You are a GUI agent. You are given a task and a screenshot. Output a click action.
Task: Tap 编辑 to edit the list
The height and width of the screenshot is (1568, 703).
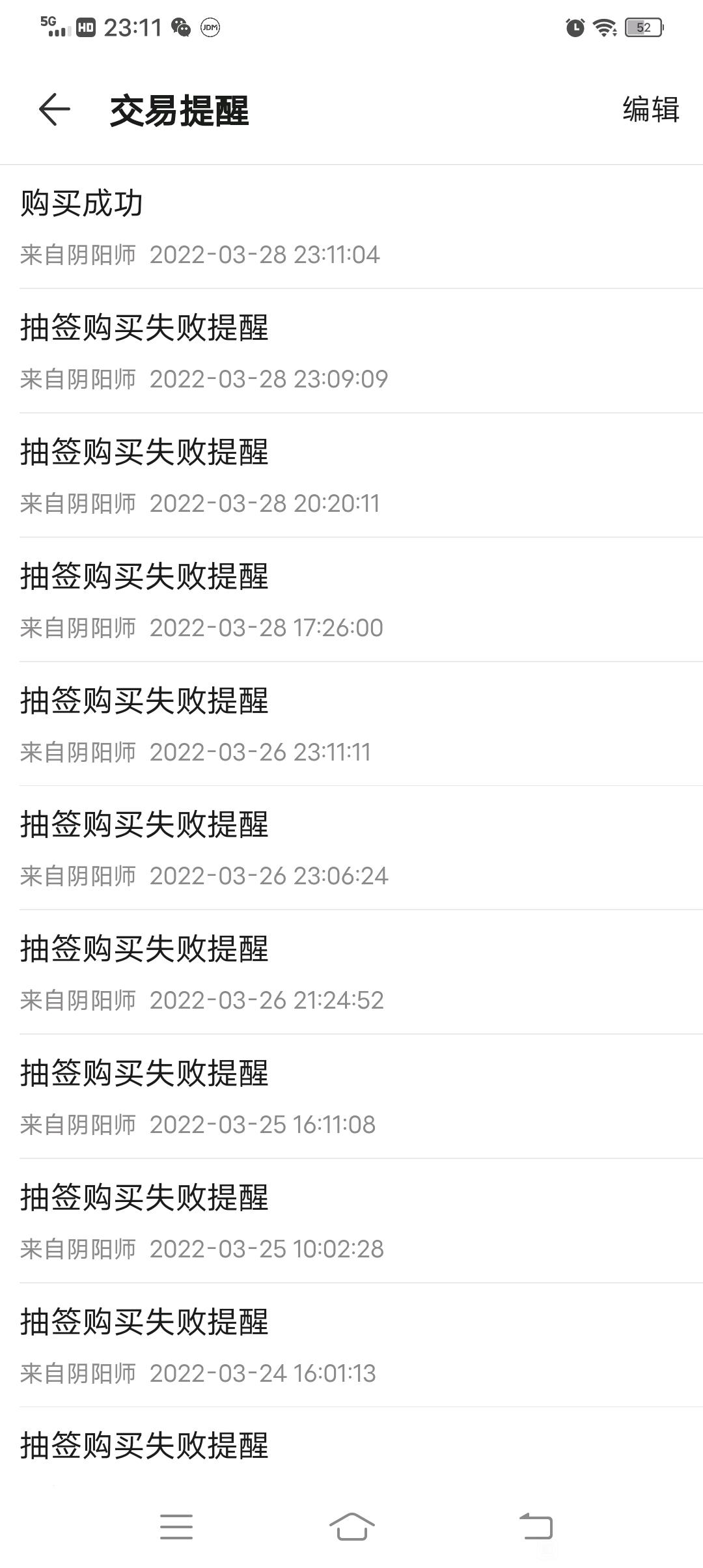(651, 109)
